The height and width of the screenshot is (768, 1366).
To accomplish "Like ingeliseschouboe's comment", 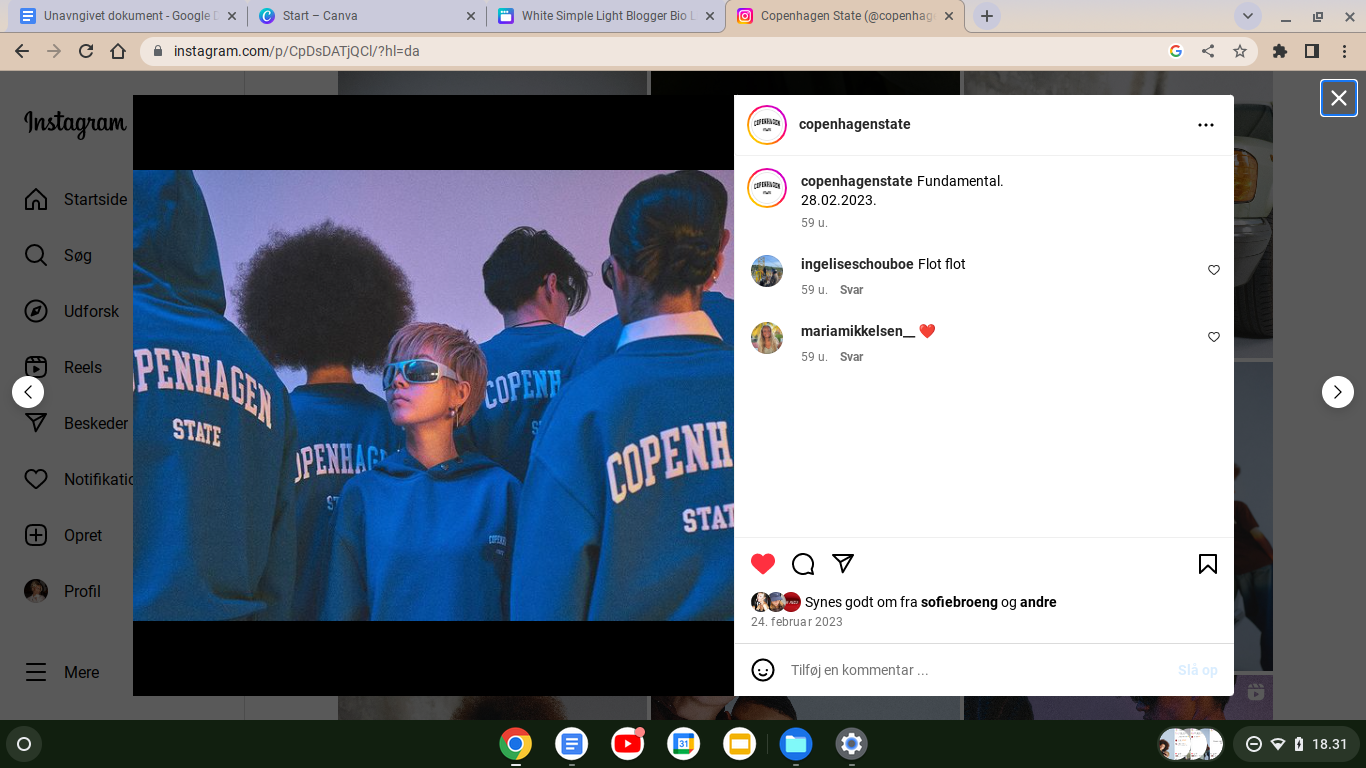I will [x=1213, y=270].
